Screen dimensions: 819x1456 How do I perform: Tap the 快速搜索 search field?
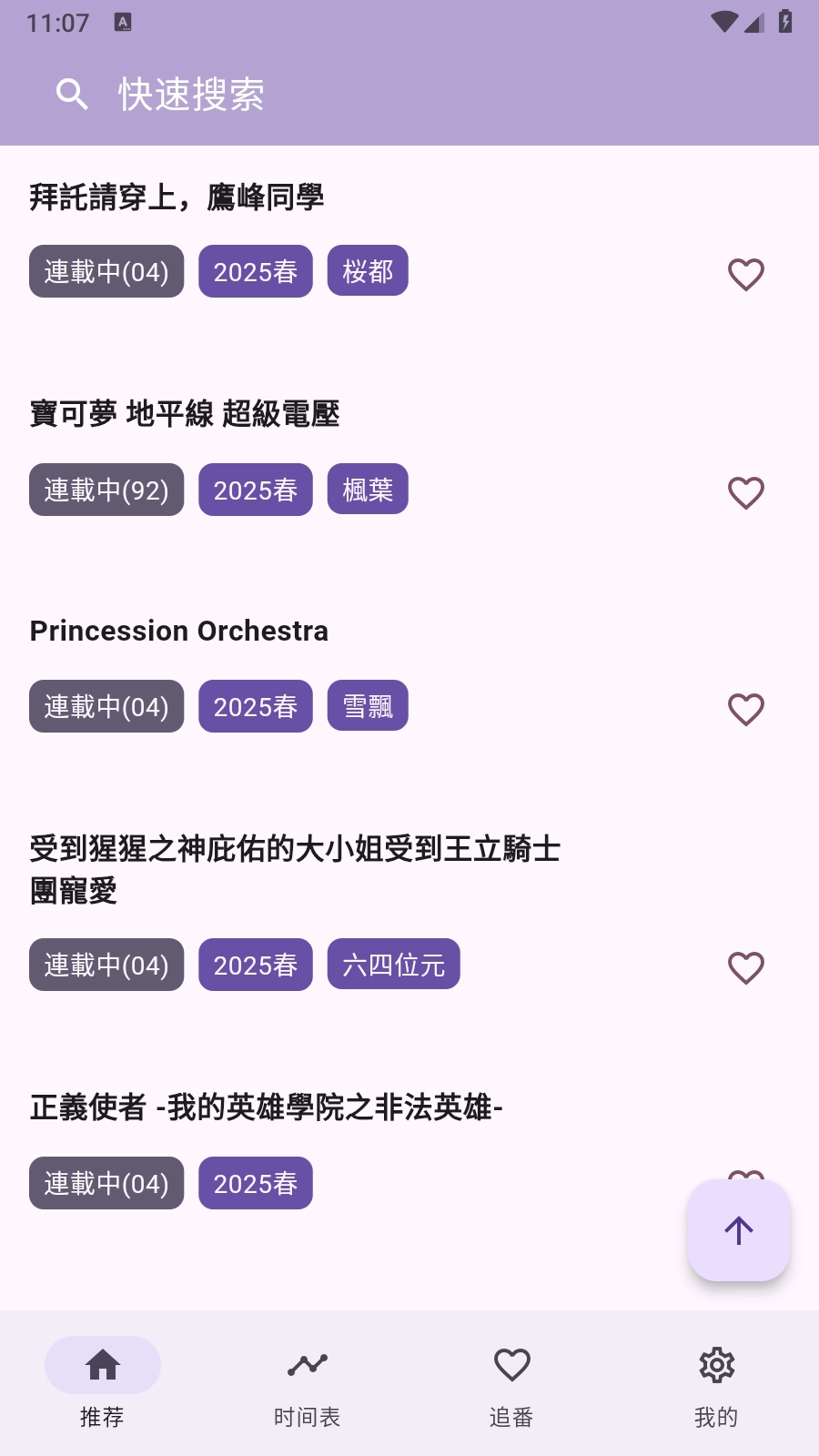[191, 95]
